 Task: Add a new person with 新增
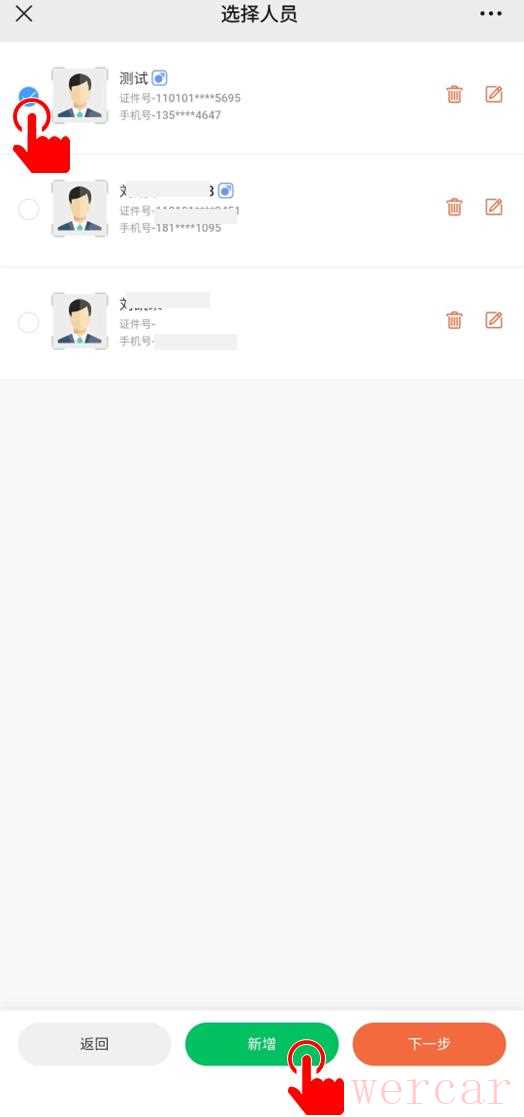pos(261,1044)
